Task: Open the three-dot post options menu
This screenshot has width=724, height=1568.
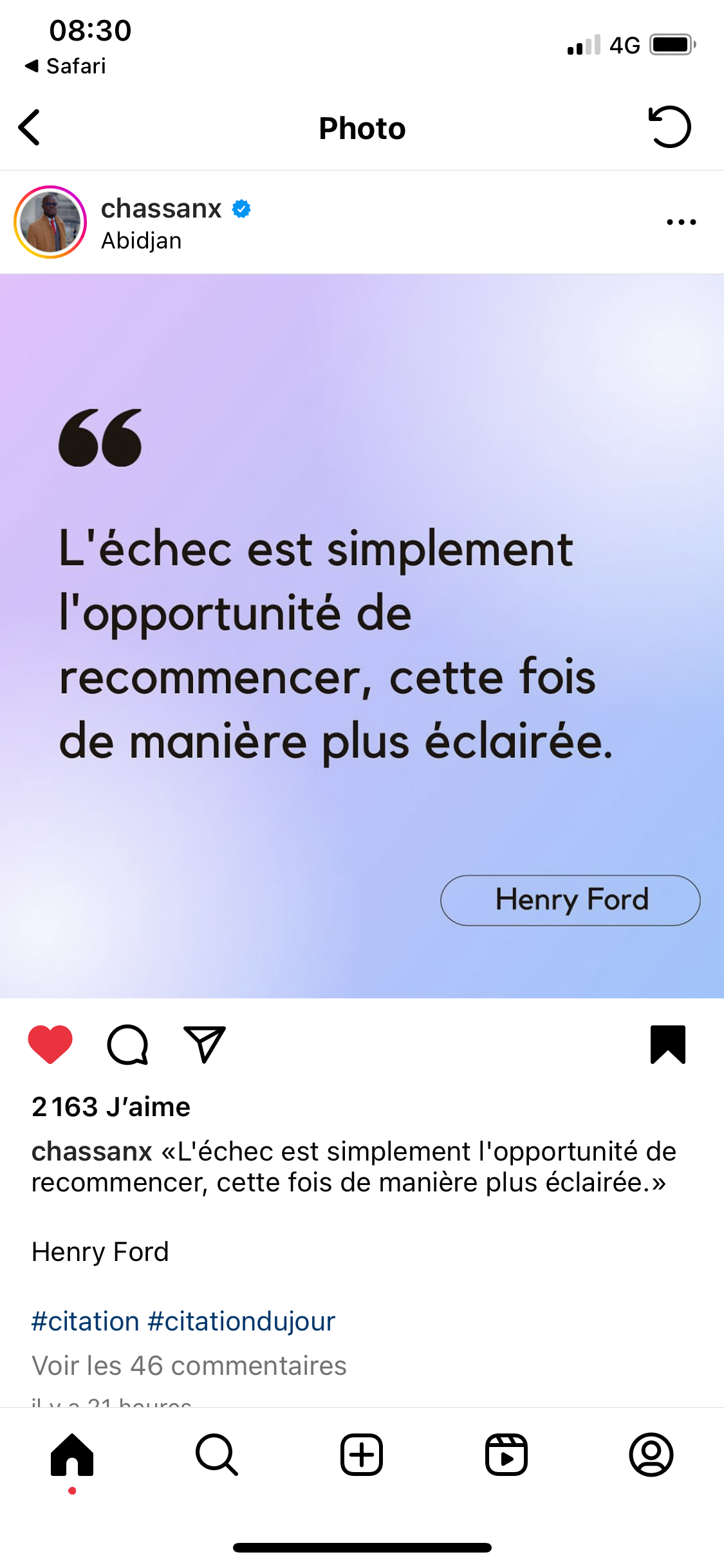Action: (x=681, y=222)
